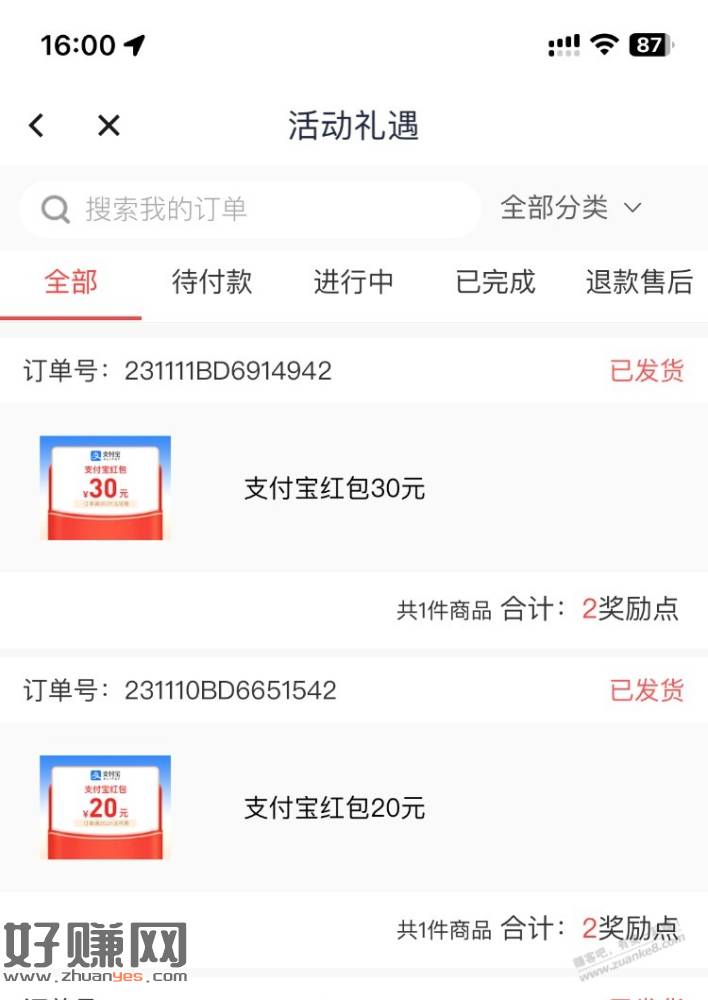Switch to the 已完成 tab
The height and width of the screenshot is (1000, 708).
[496, 282]
